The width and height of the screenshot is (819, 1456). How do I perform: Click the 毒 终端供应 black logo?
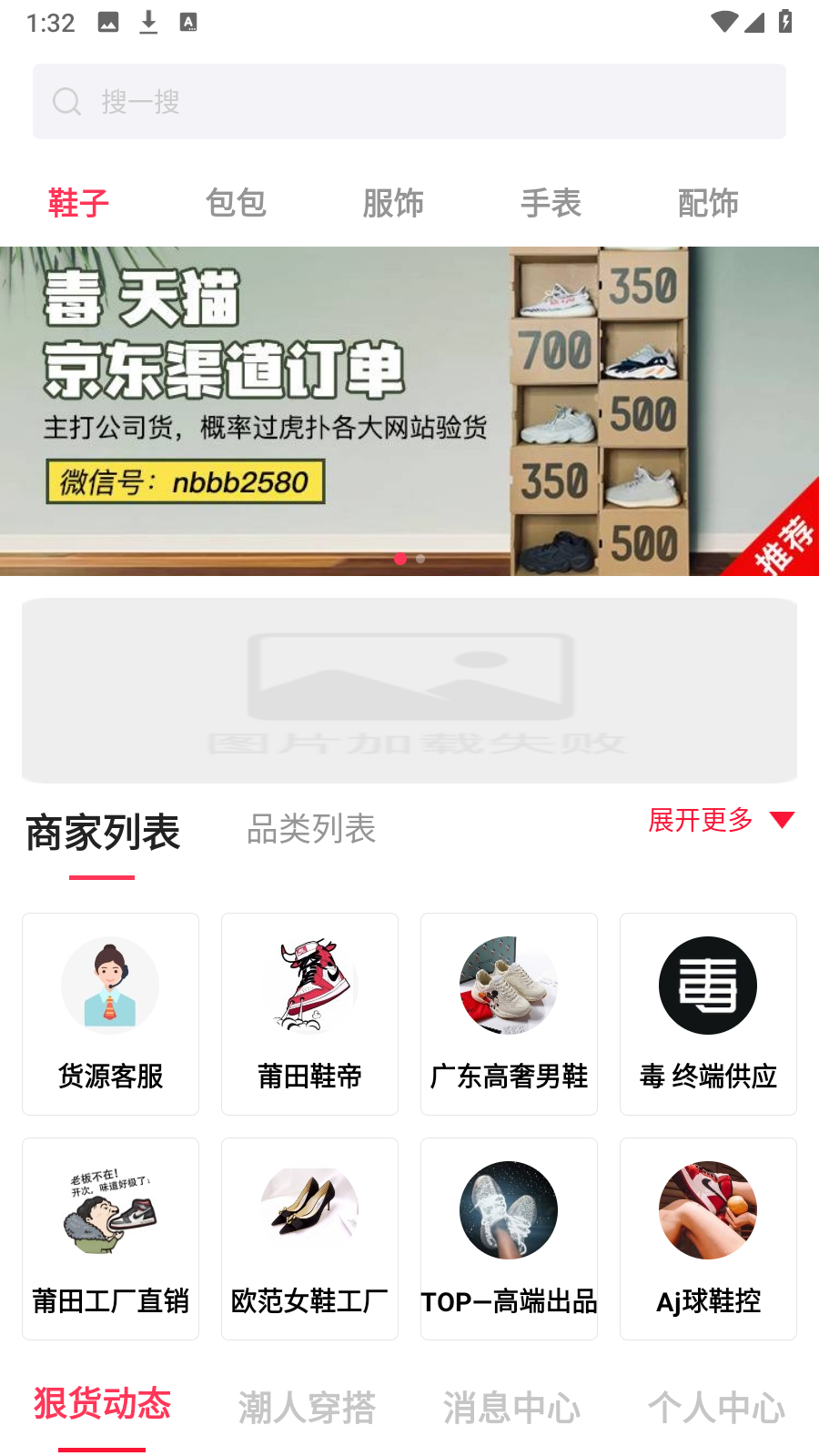(708, 986)
